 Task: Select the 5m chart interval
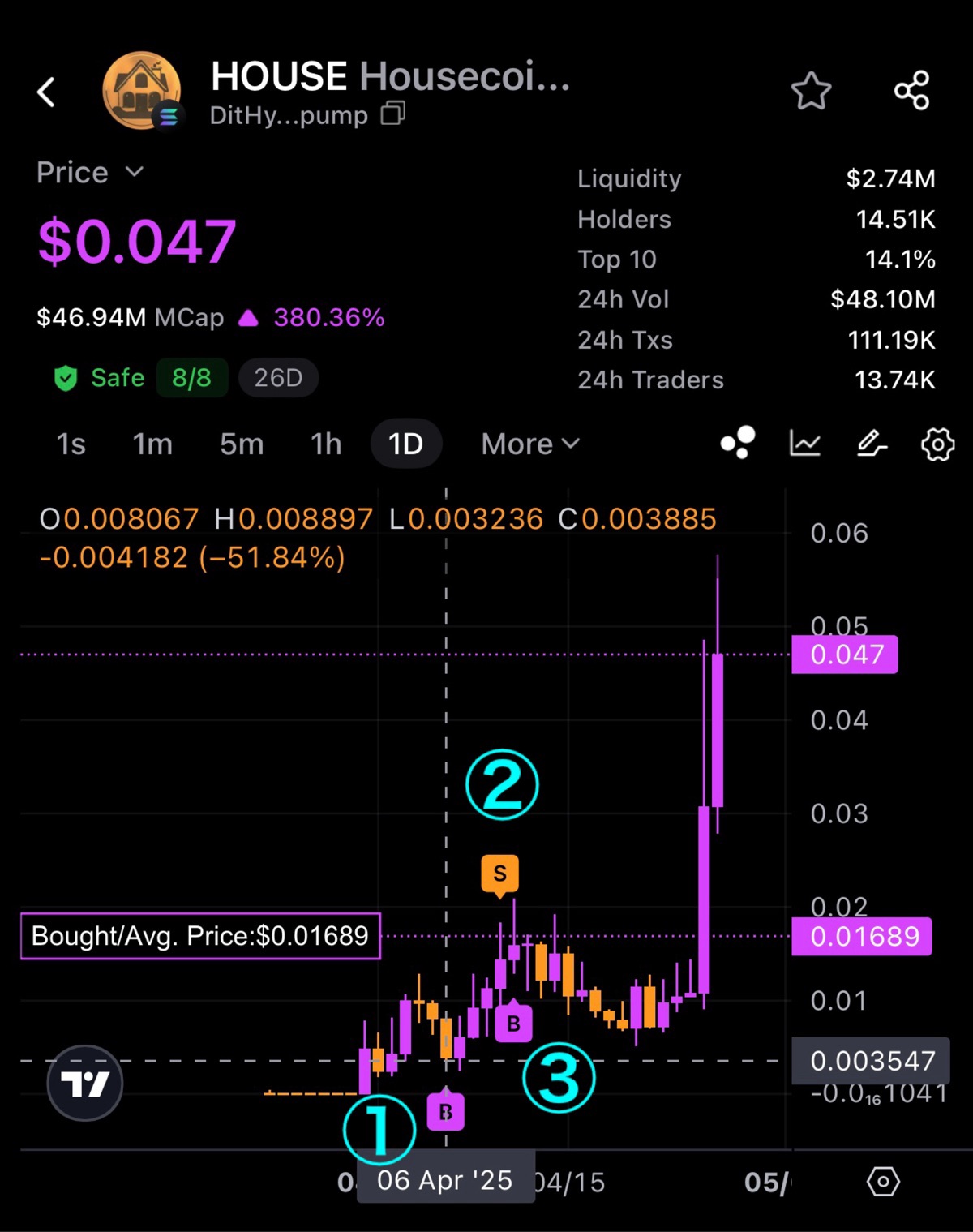pos(242,444)
